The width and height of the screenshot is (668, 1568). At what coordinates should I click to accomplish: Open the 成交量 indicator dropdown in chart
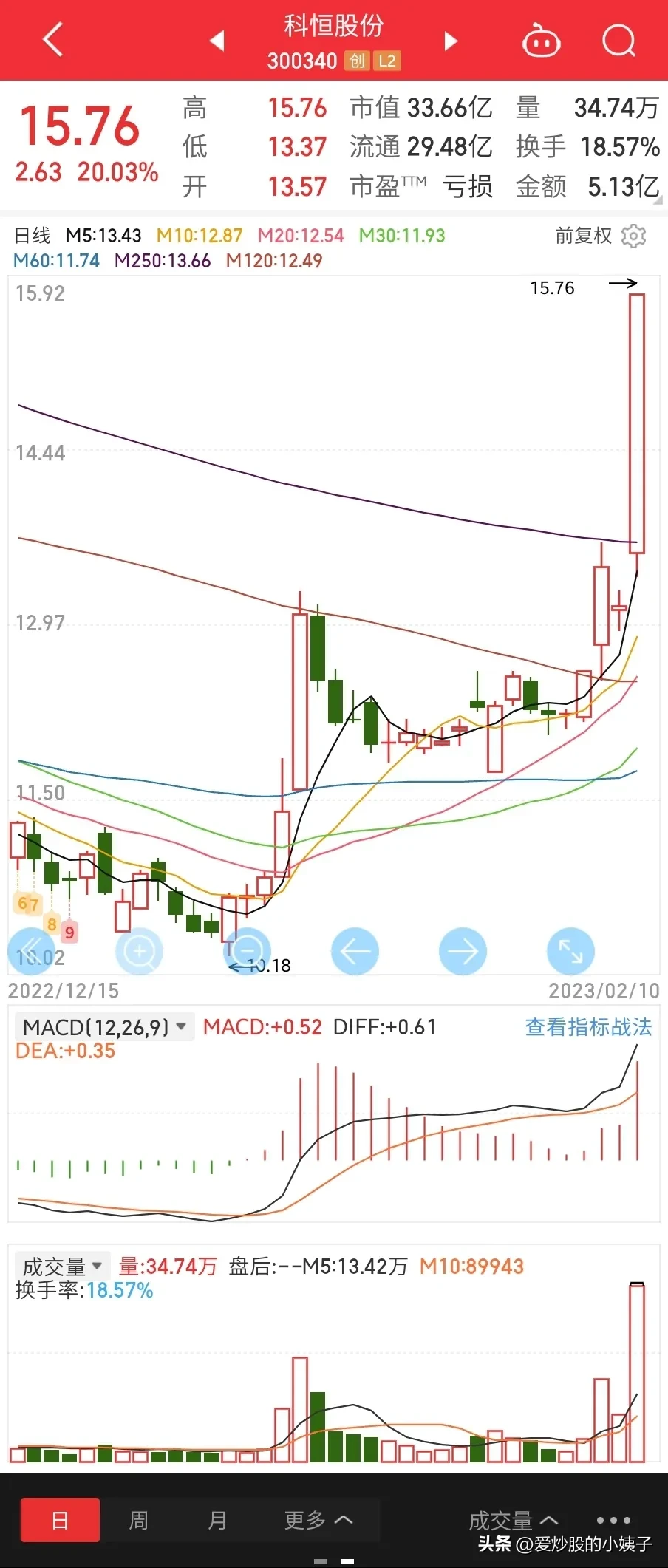63,1267
